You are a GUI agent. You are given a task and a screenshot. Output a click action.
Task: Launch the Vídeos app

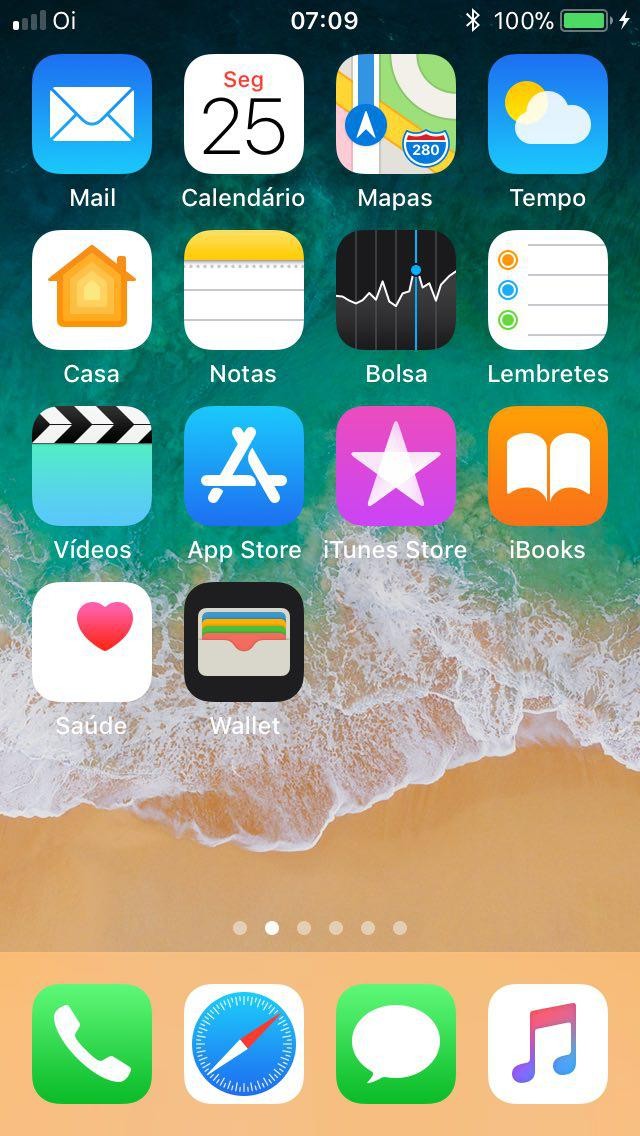point(92,466)
